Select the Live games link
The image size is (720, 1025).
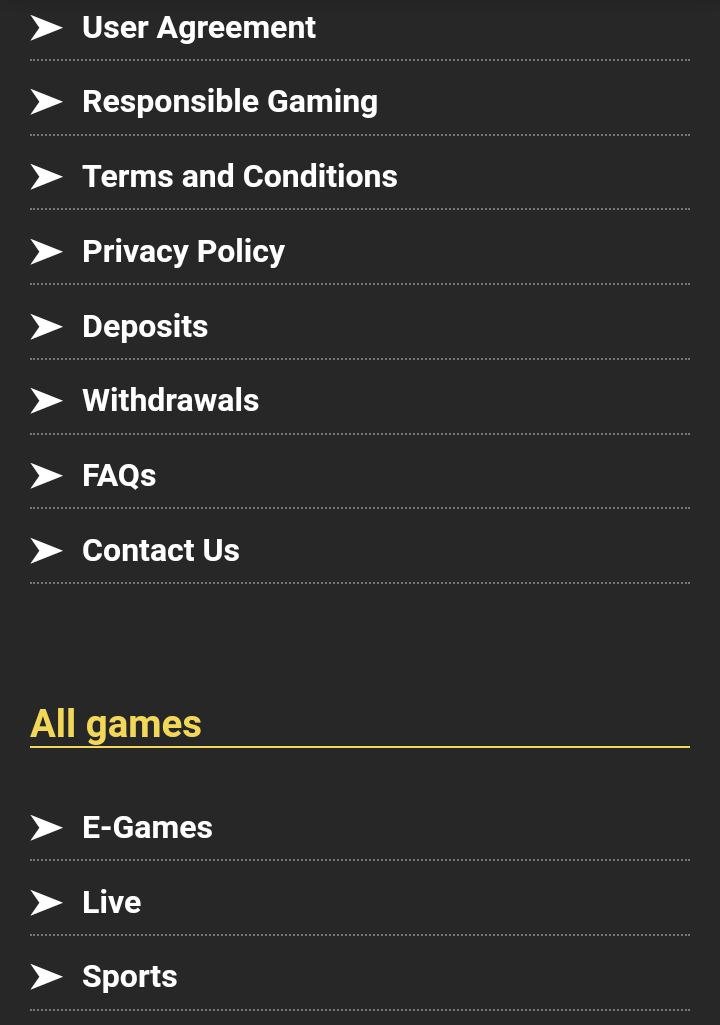point(111,903)
